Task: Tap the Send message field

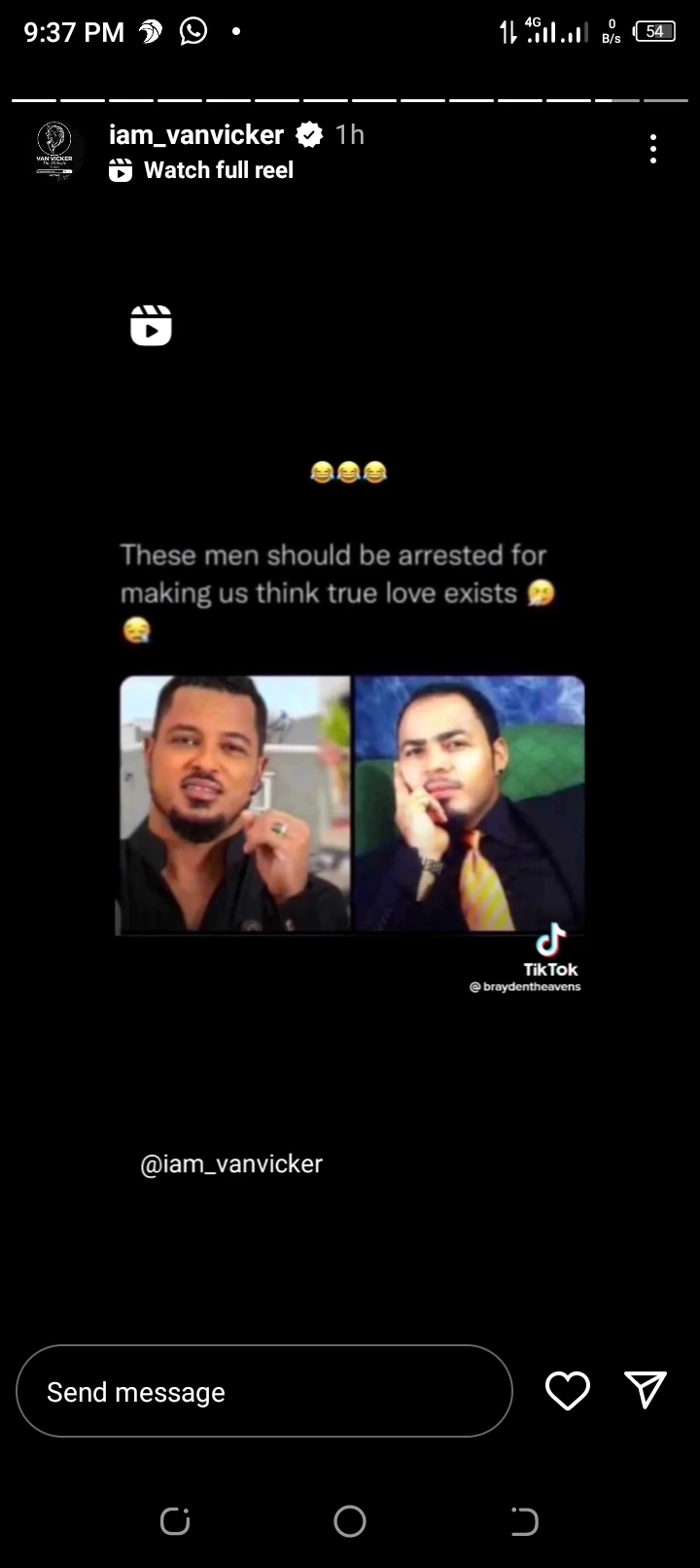Action: (263, 1392)
